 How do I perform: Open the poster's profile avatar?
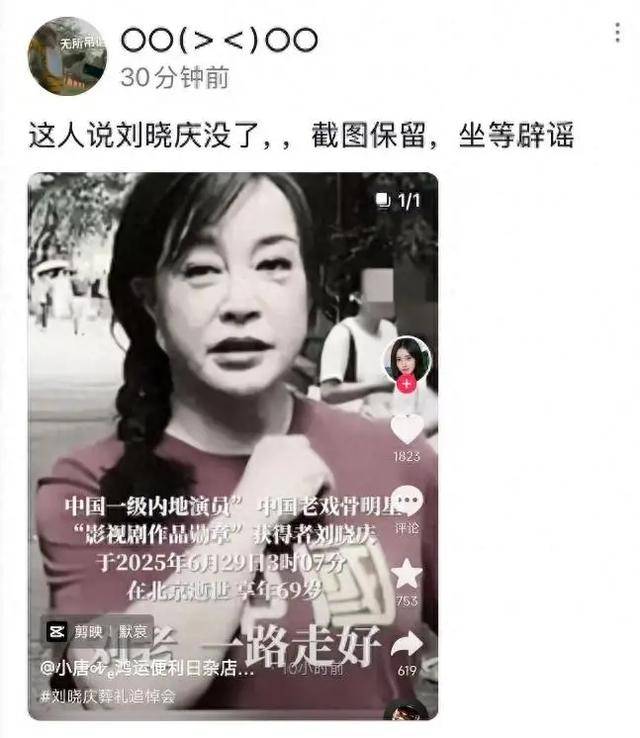coord(67,55)
